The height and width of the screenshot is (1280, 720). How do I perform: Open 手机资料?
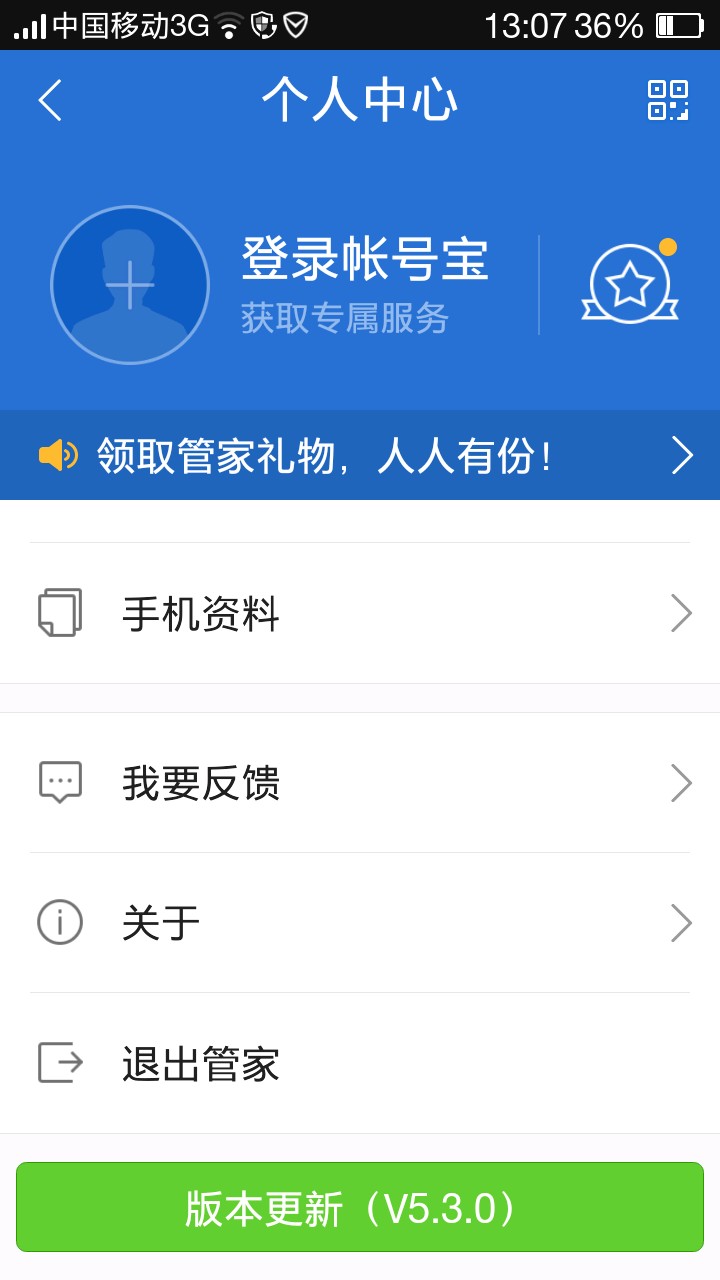pyautogui.click(x=360, y=613)
